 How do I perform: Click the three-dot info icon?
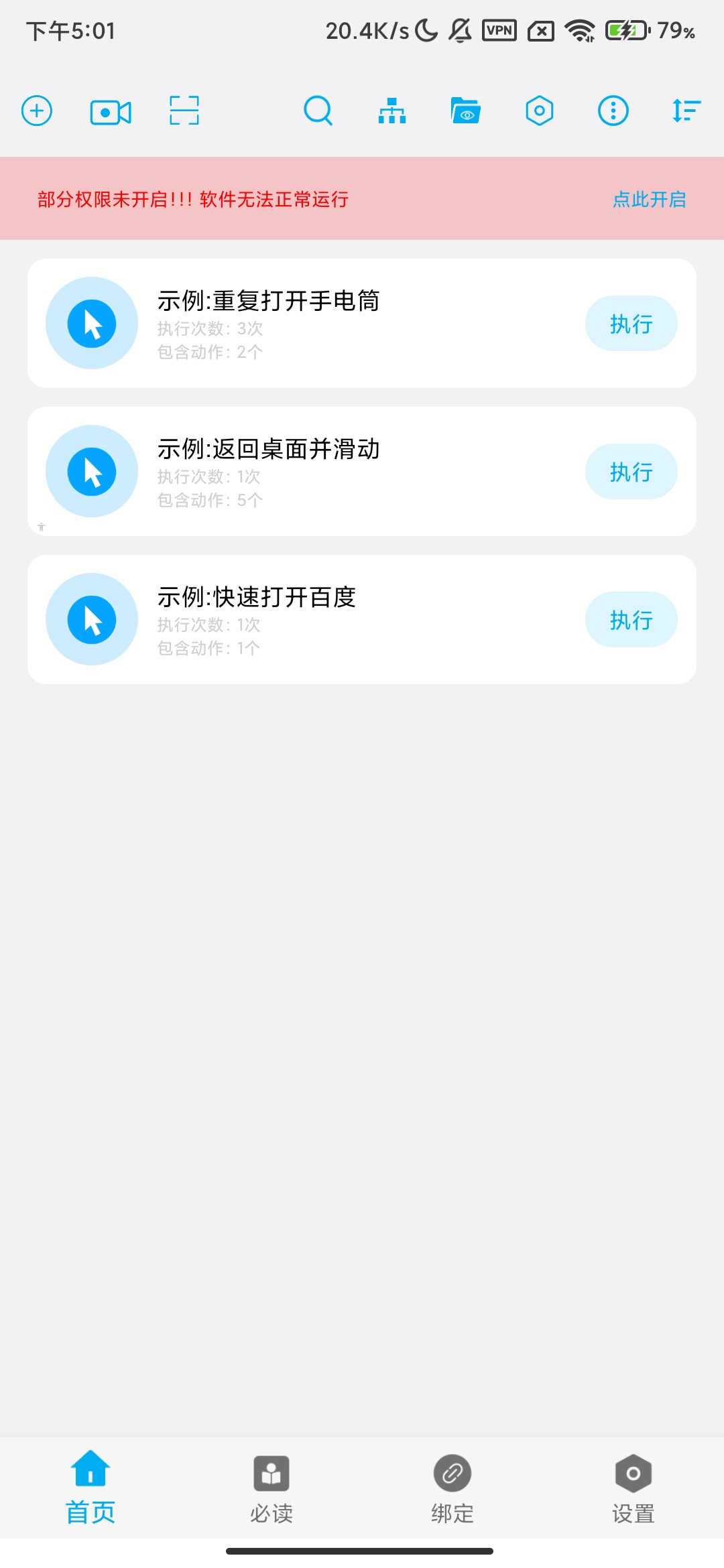(612, 111)
